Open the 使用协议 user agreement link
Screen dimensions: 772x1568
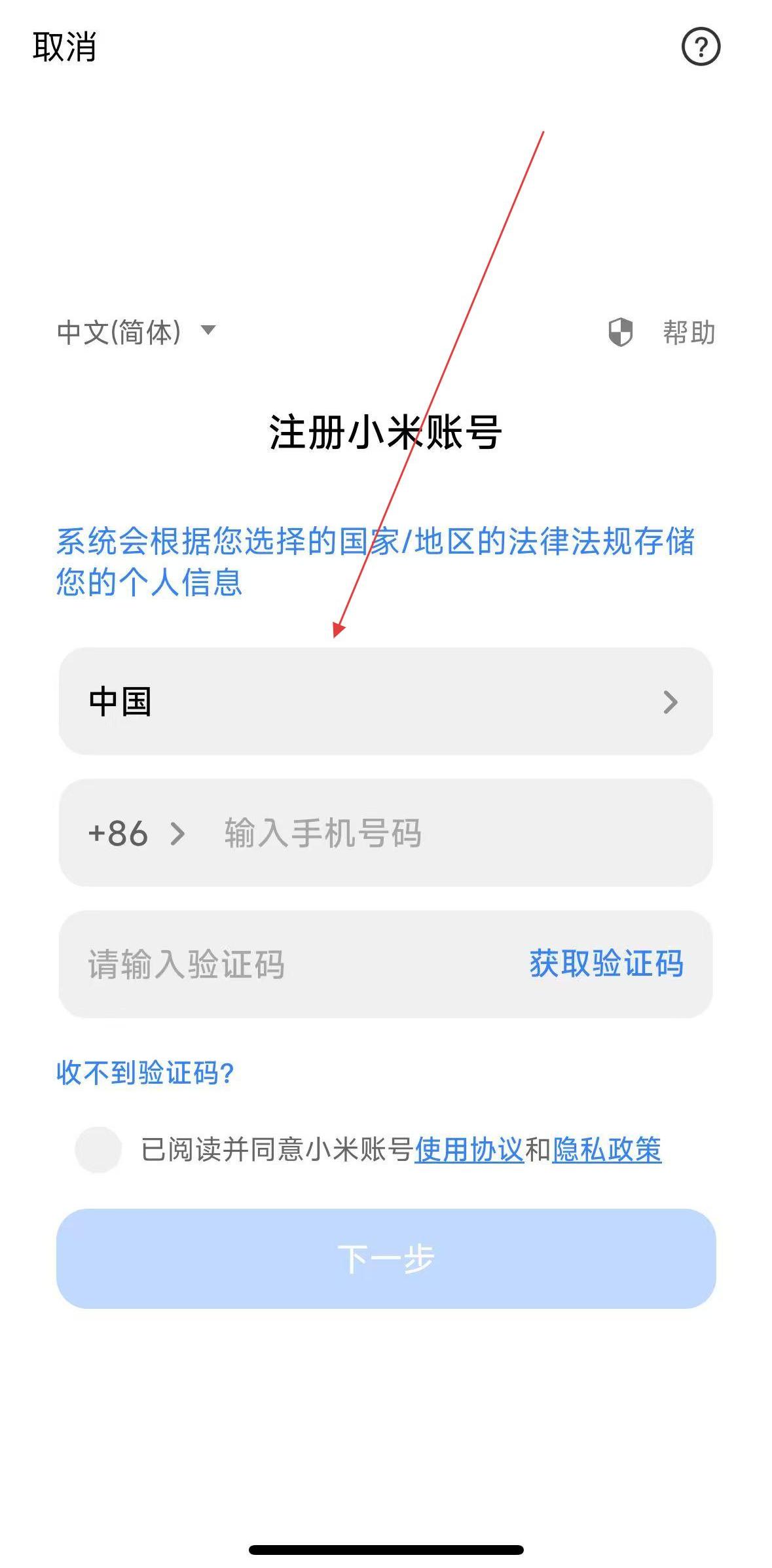469,1150
